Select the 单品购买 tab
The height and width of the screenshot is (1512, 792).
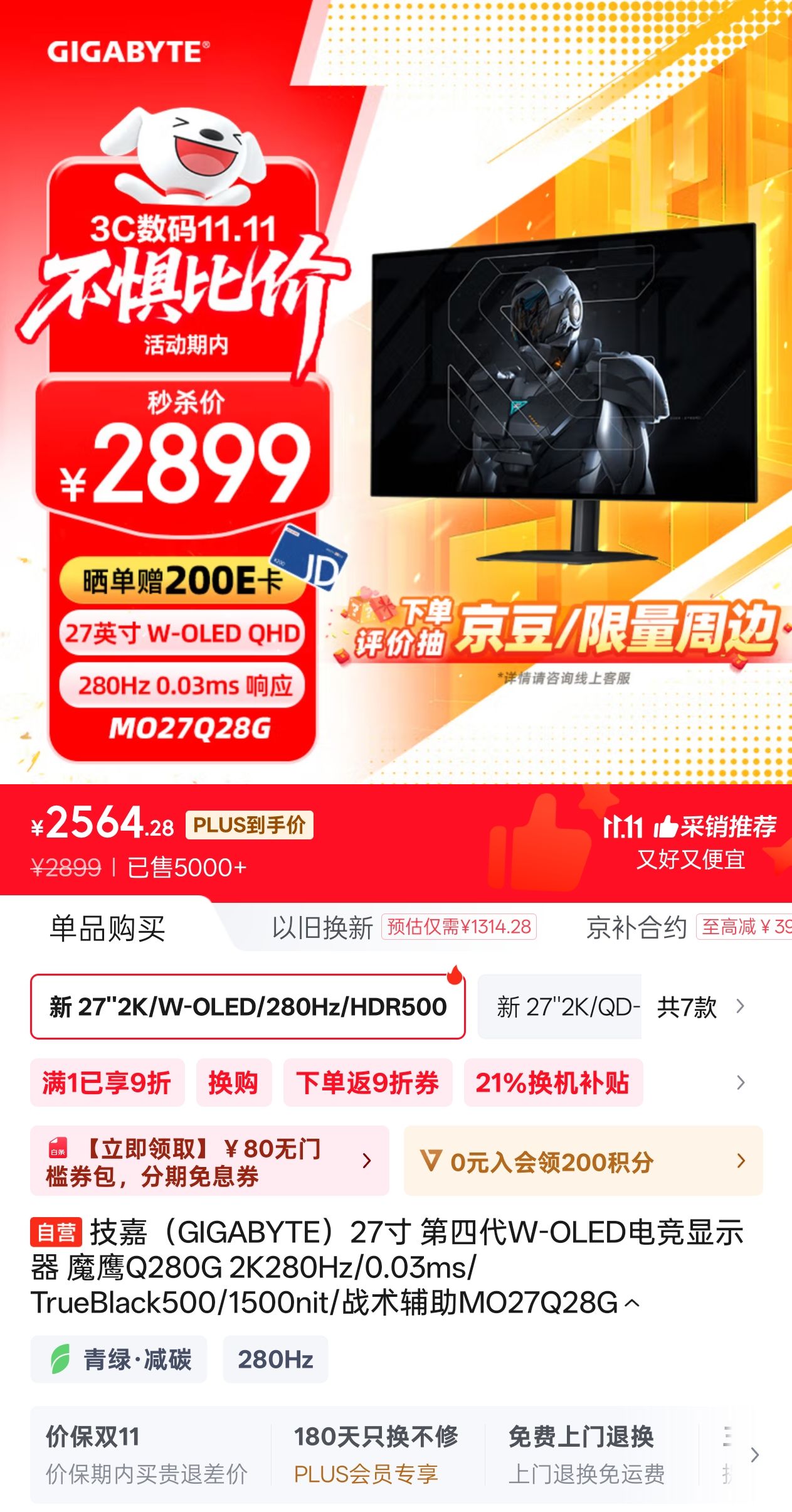107,928
